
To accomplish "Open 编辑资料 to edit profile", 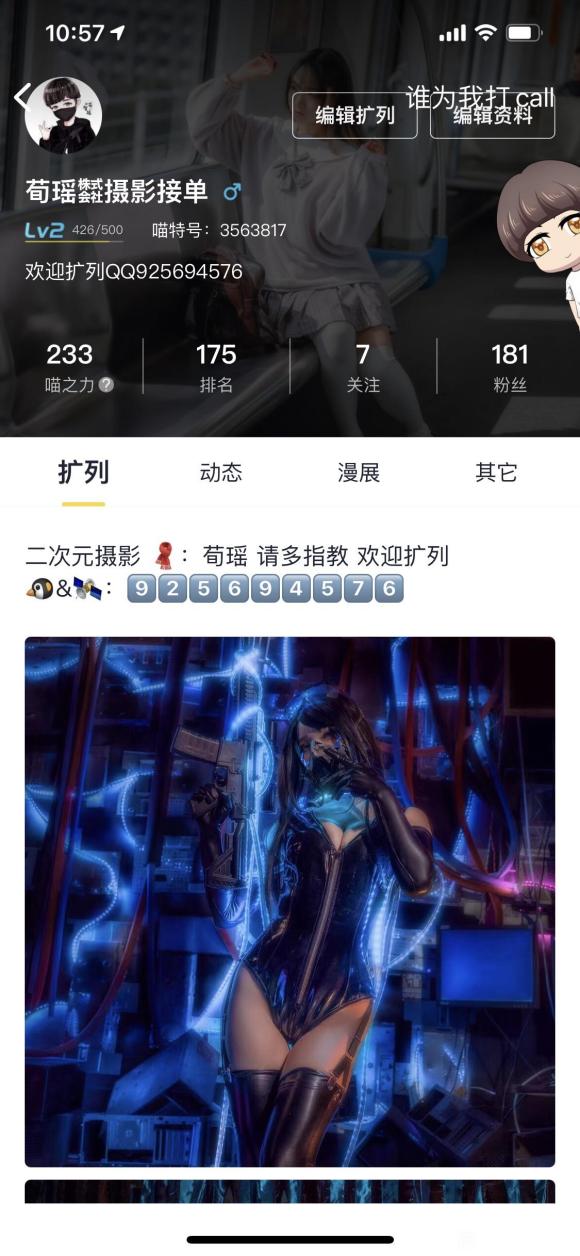I will pos(492,115).
